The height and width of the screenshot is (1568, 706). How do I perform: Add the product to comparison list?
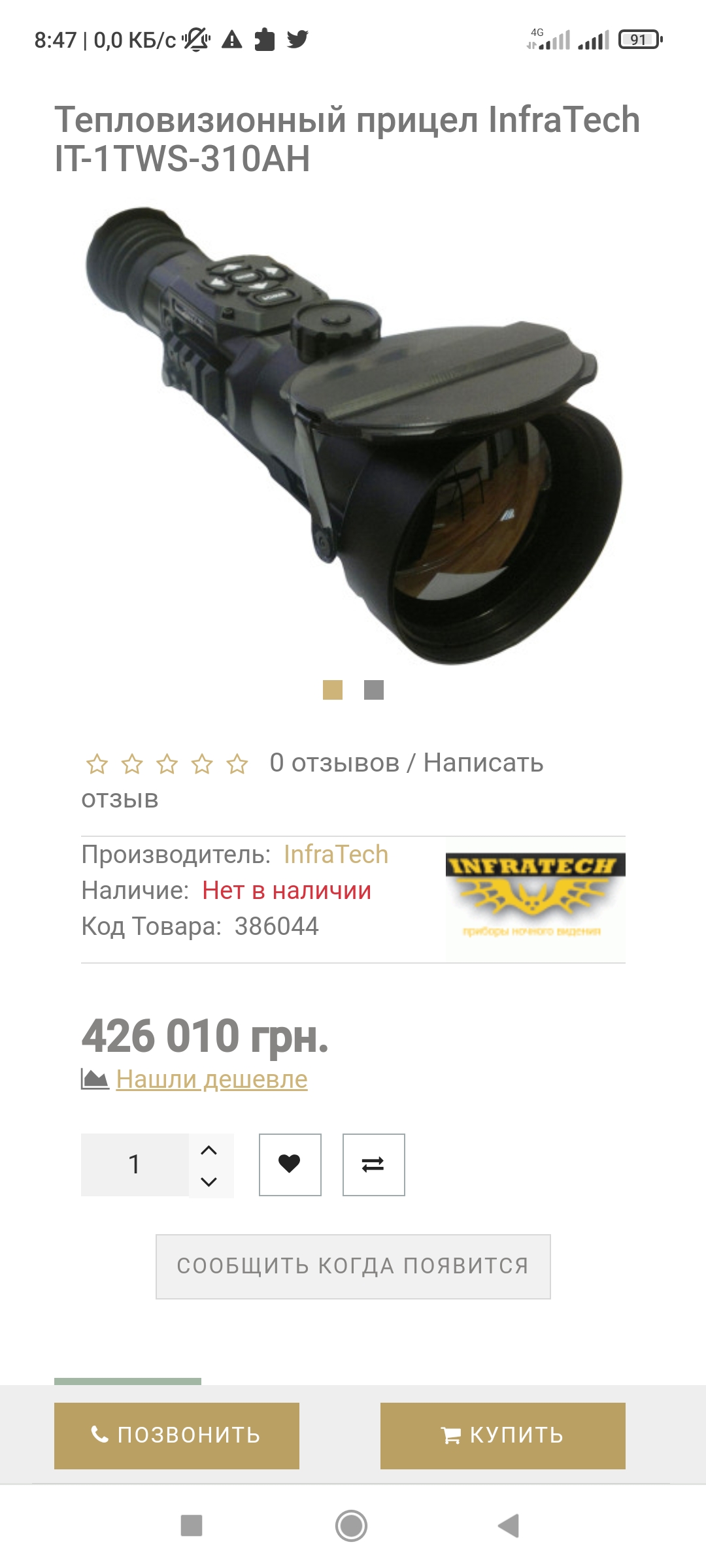pyautogui.click(x=374, y=1165)
